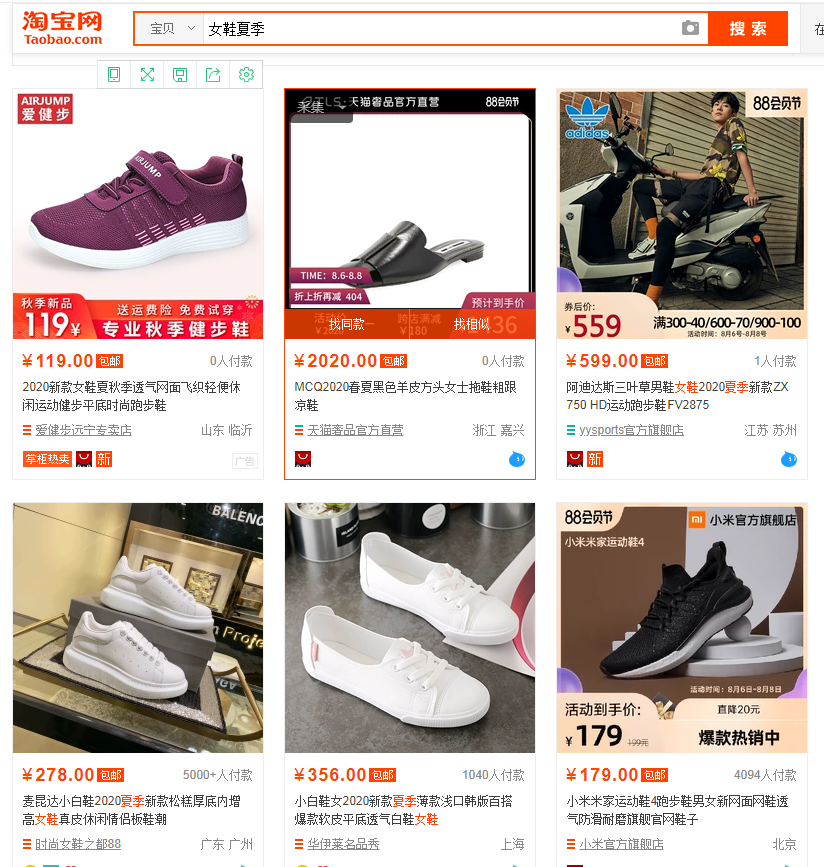Screen dimensions: 824x867
Task: Tap the share icon in floating toolbar
Action: pyautogui.click(x=213, y=74)
